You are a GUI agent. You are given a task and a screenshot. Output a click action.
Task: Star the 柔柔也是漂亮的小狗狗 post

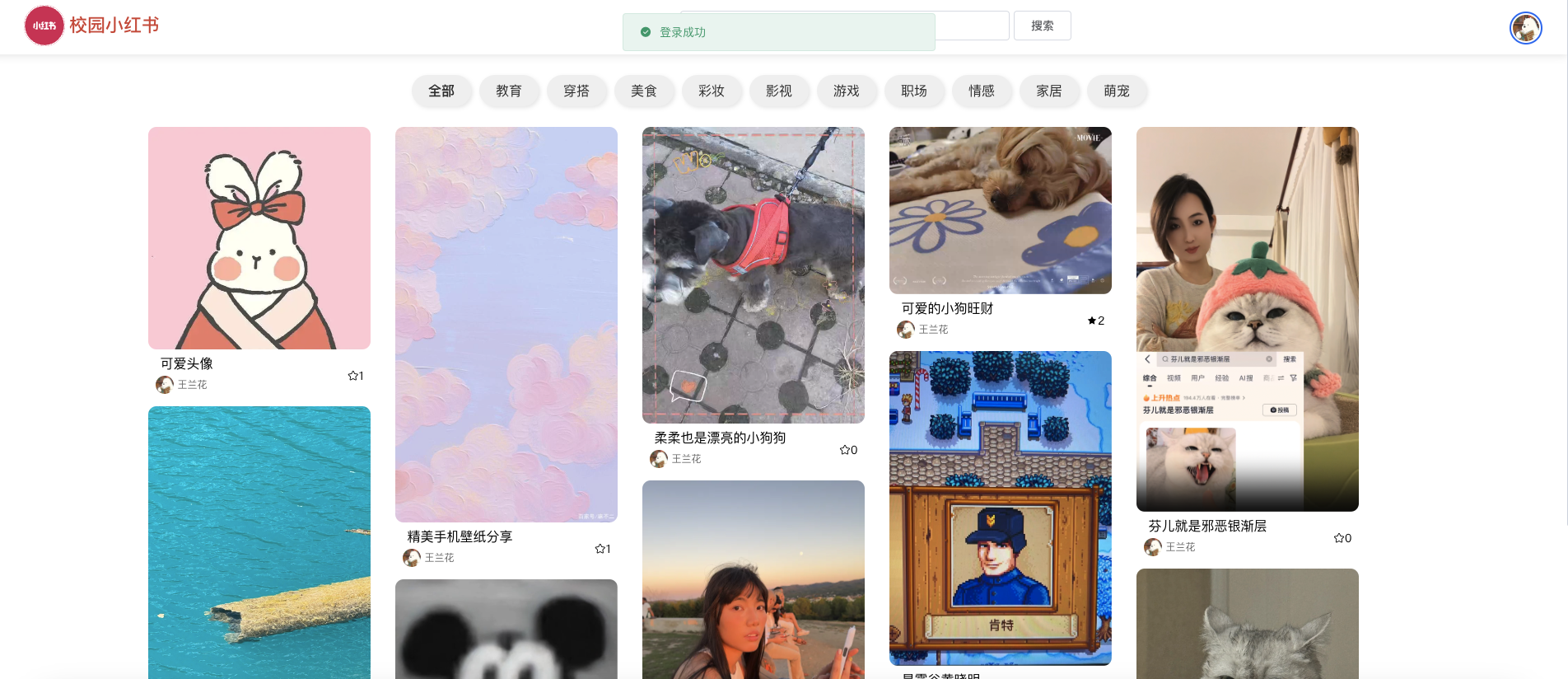[x=844, y=450]
